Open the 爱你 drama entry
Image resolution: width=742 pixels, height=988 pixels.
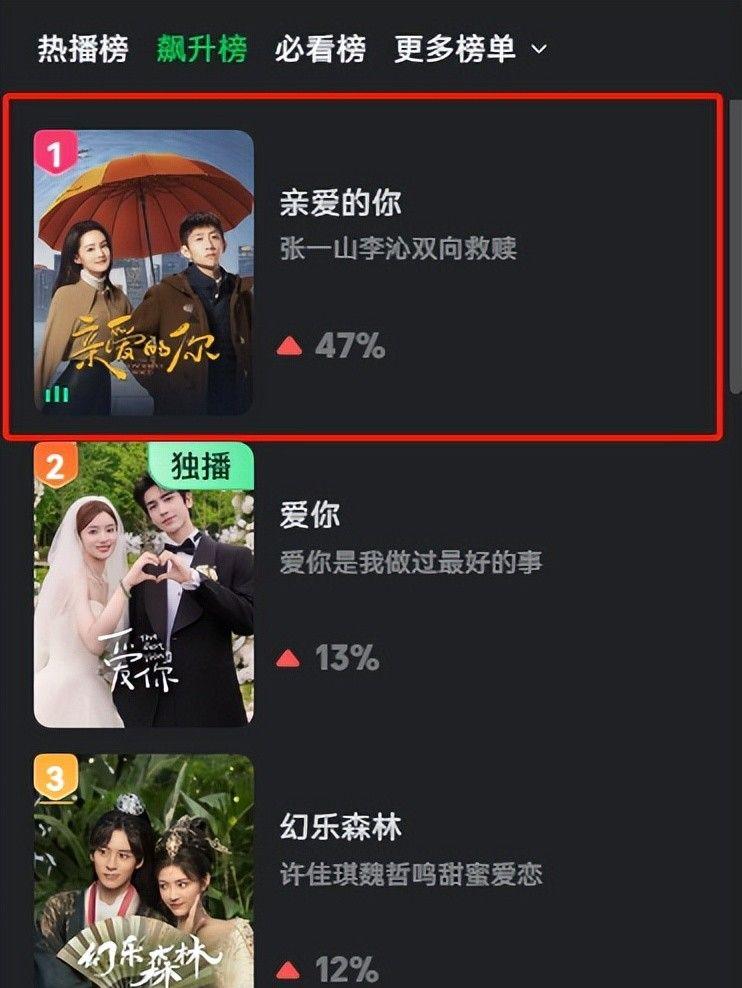click(x=310, y=516)
